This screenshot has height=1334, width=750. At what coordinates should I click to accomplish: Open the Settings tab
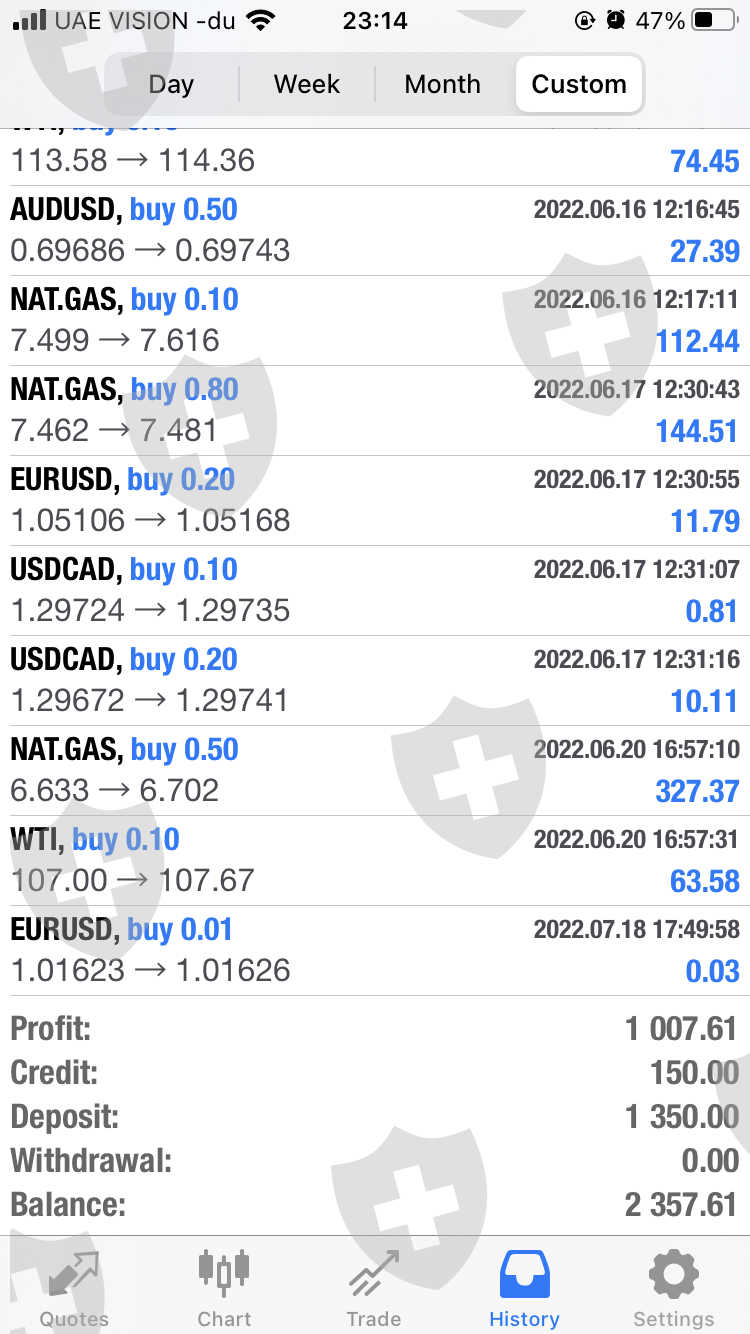tap(674, 1288)
